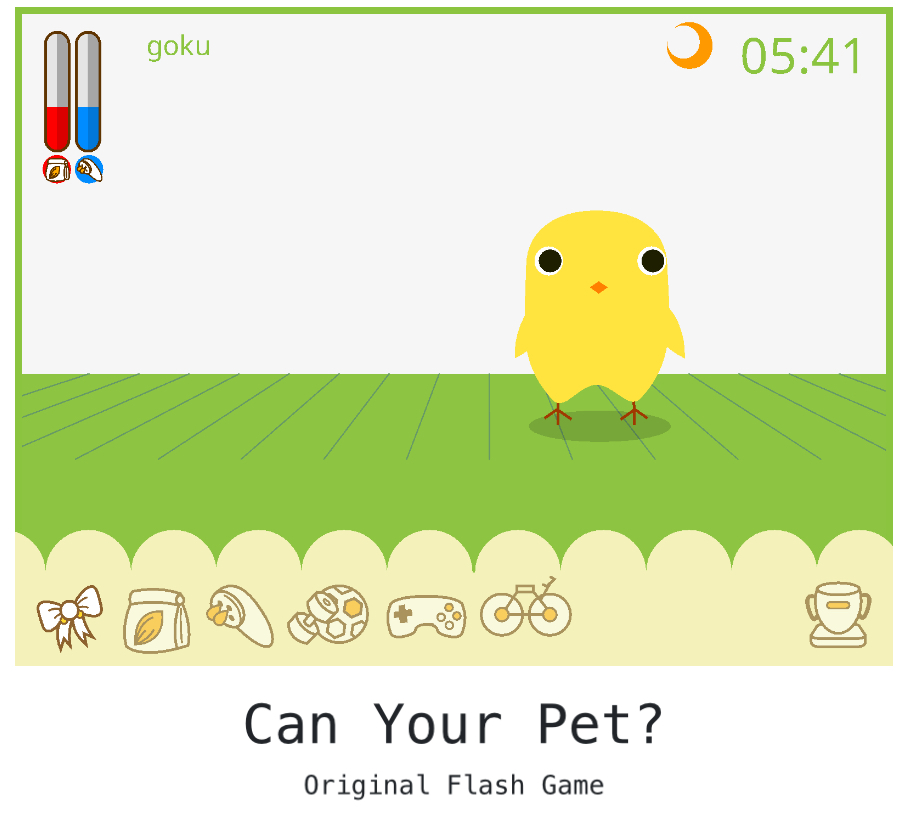Wash the chick with the shower head
The width and height of the screenshot is (915, 829).
click(x=241, y=615)
